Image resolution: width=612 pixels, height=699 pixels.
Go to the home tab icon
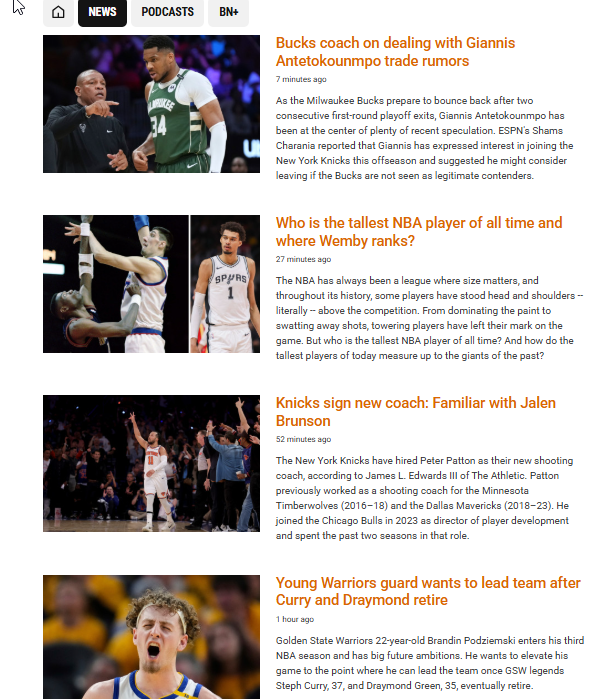tap(59, 12)
